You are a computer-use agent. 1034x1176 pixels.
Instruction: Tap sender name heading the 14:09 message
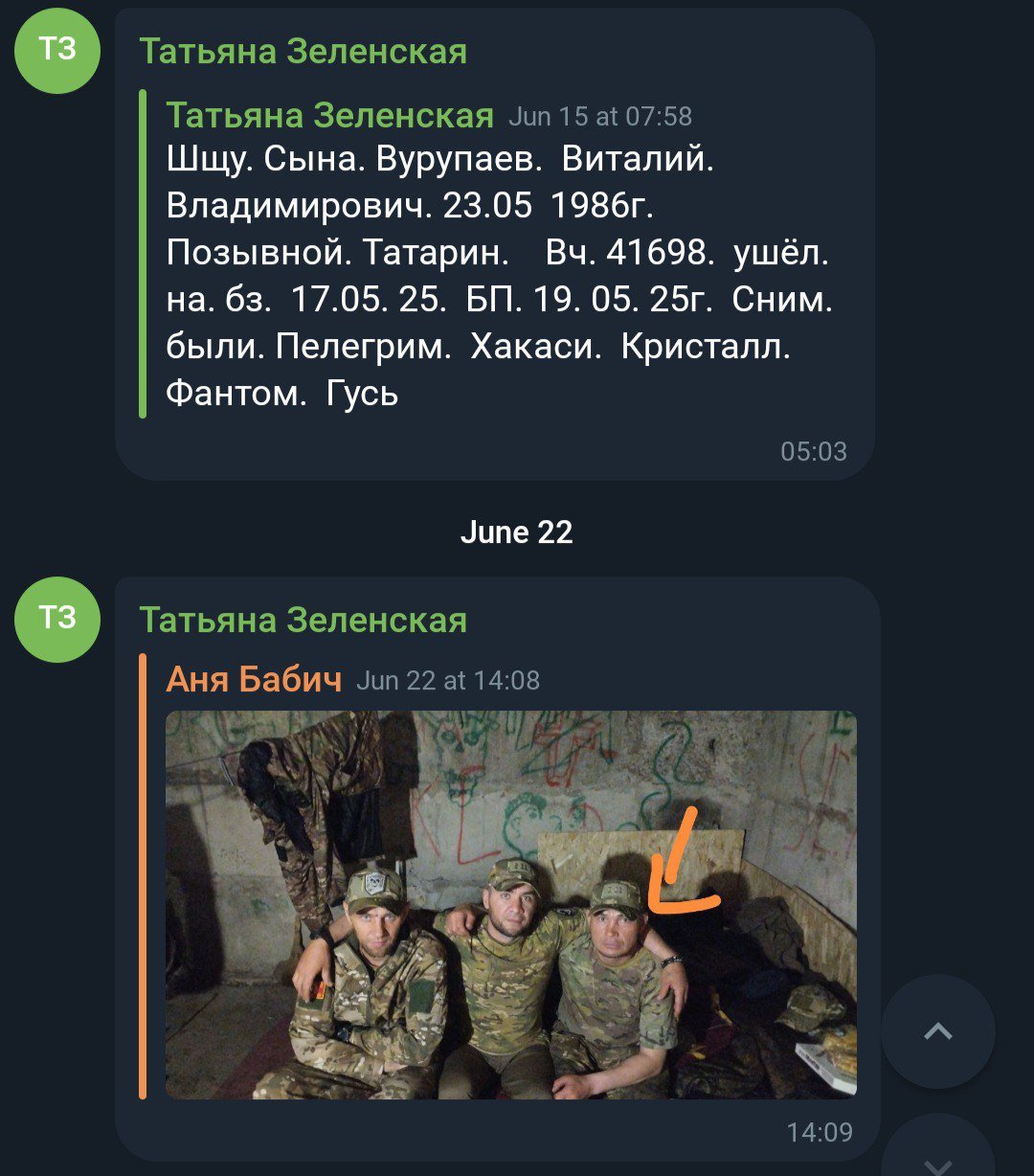[303, 620]
